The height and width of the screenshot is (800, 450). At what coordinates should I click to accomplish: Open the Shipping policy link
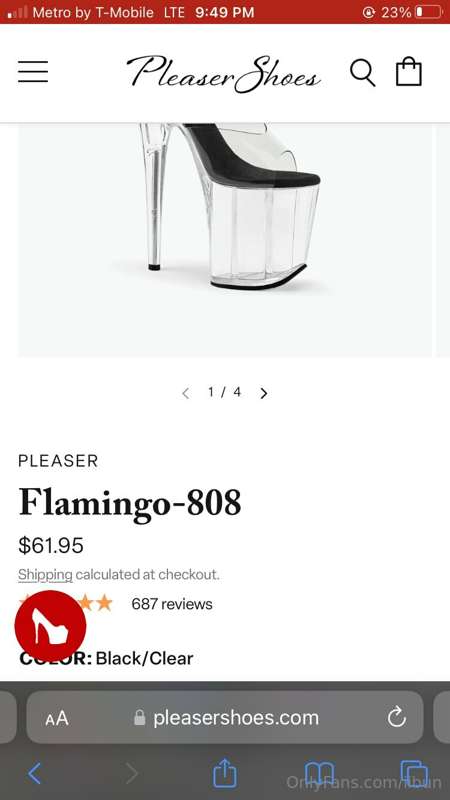(x=45, y=574)
